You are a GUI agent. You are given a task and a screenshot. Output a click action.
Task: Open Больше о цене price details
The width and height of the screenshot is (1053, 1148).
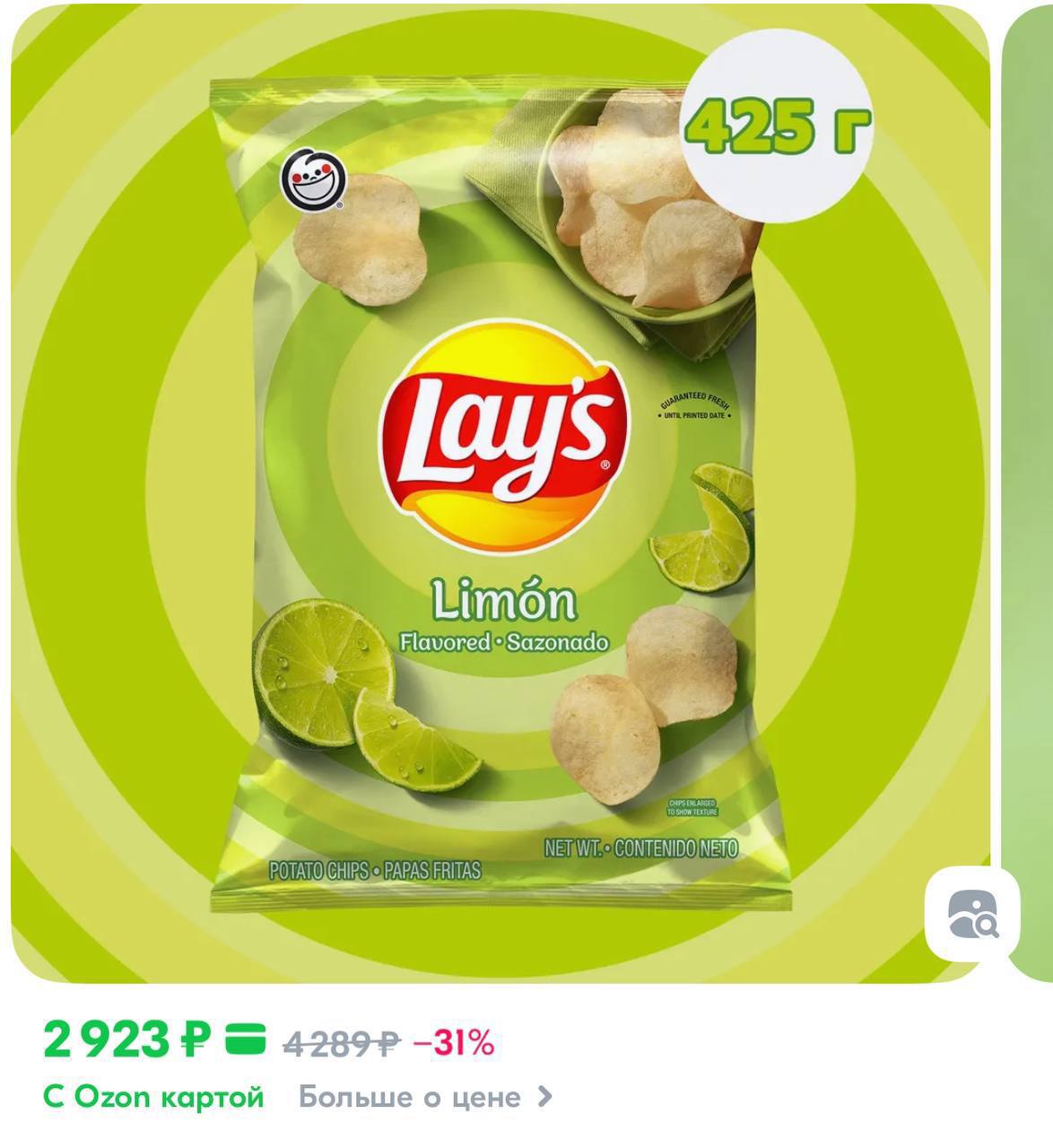tap(425, 1097)
